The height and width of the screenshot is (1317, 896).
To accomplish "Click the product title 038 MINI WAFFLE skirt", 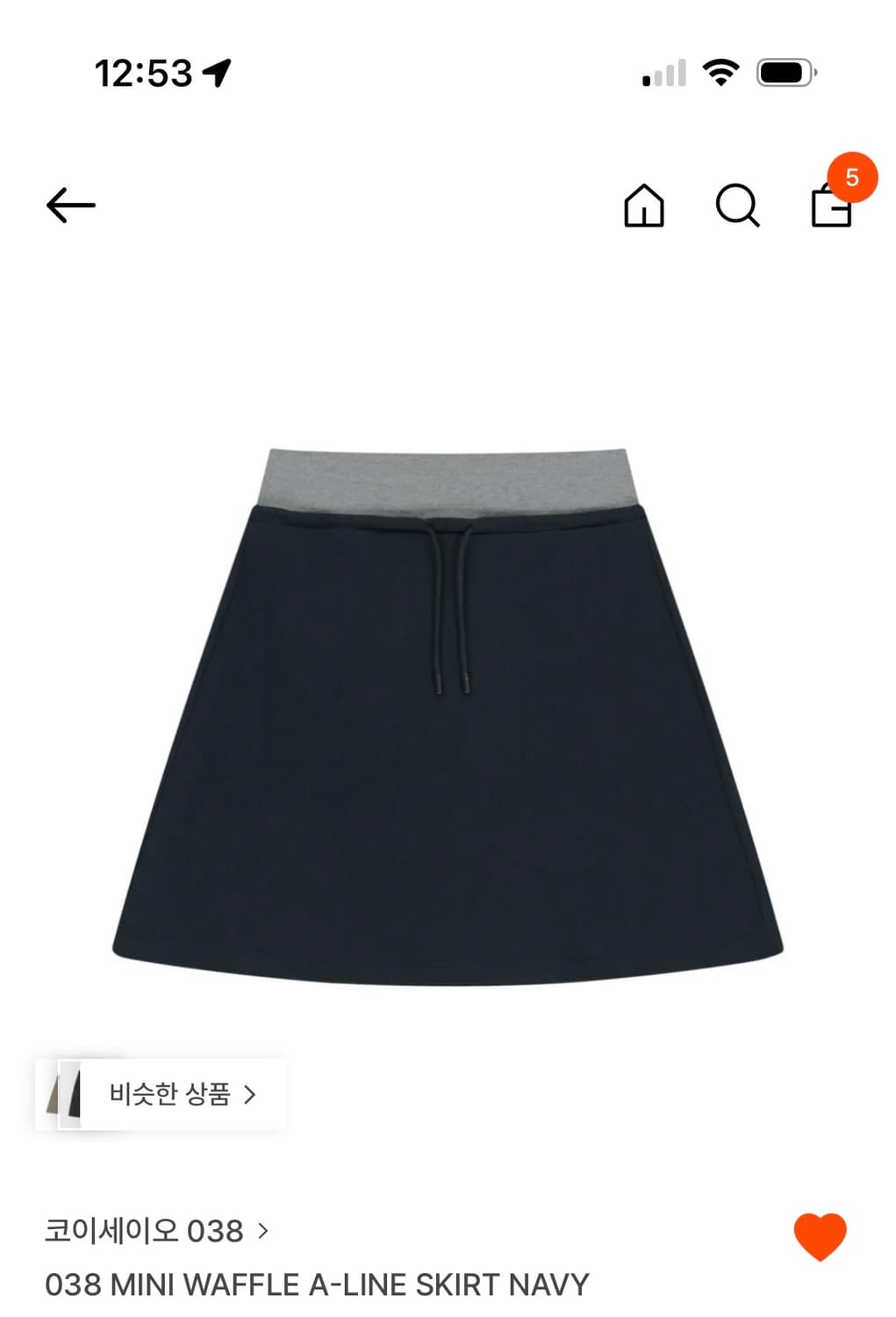I will [319, 1285].
